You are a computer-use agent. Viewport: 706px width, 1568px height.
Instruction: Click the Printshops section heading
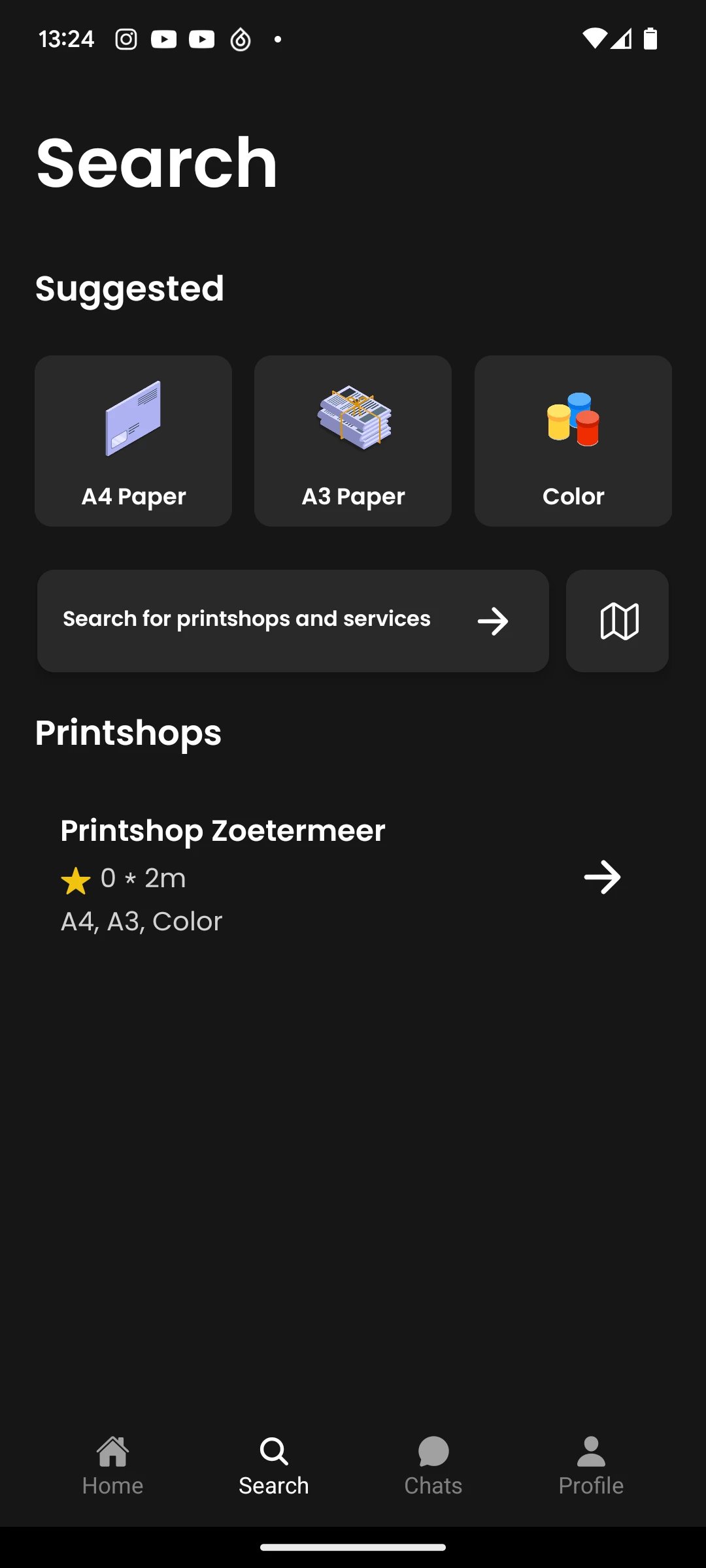point(128,733)
